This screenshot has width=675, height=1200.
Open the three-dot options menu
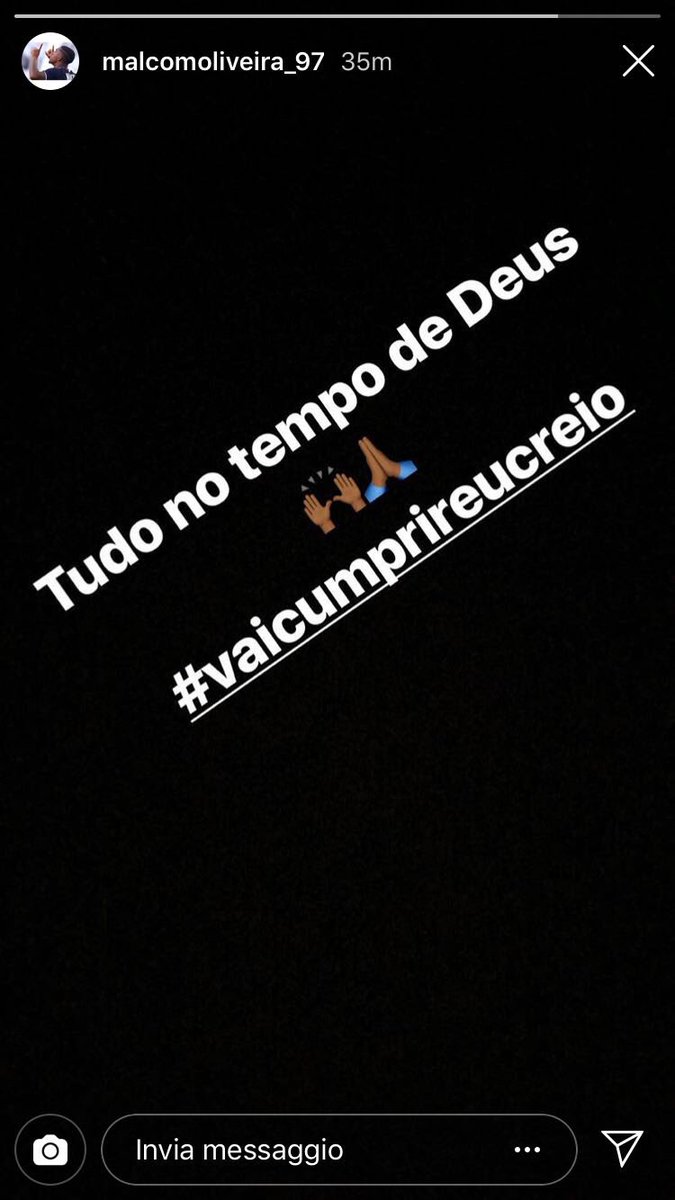[527, 1150]
